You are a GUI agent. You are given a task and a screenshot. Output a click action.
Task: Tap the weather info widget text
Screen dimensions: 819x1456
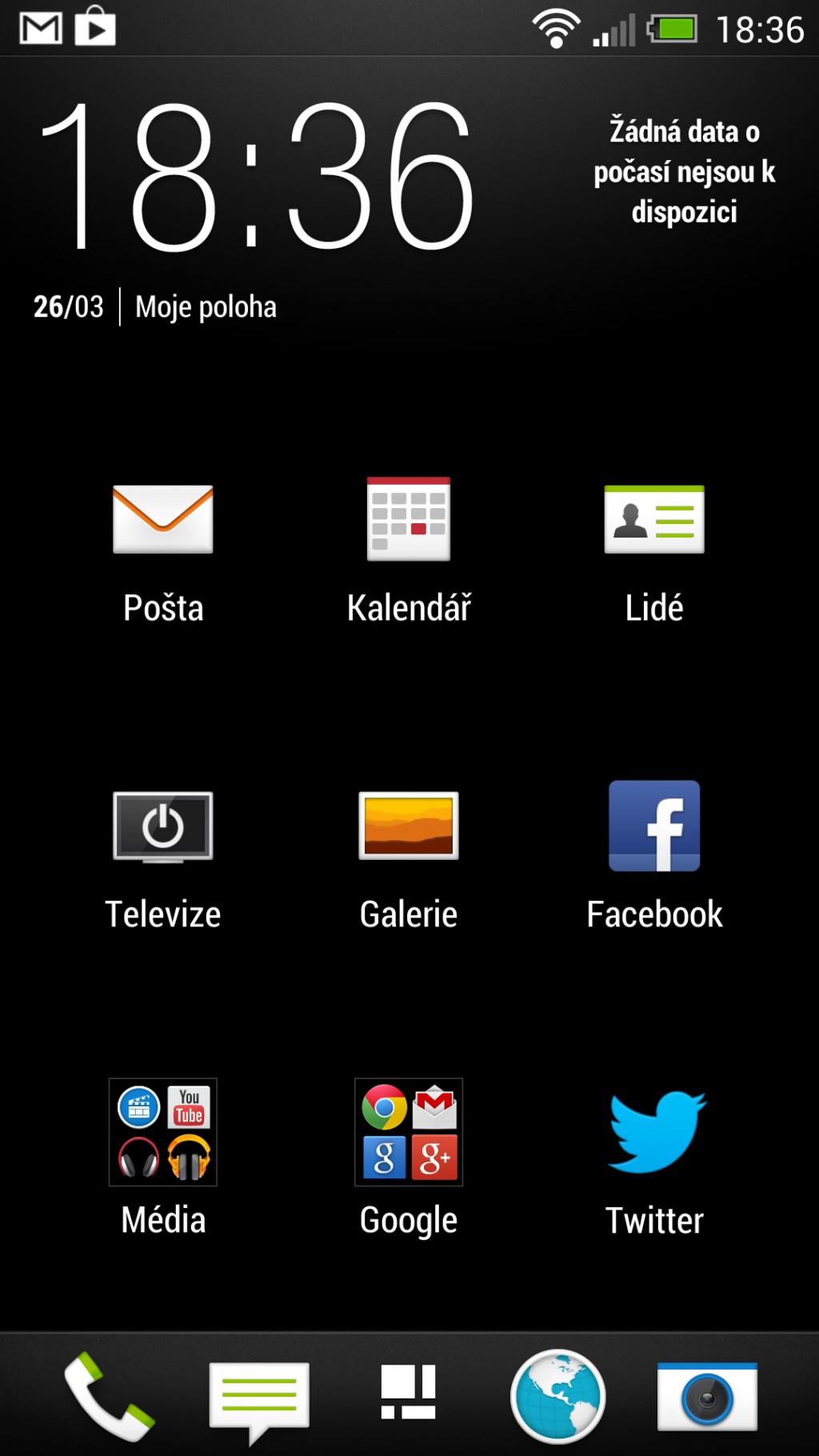coord(685,171)
